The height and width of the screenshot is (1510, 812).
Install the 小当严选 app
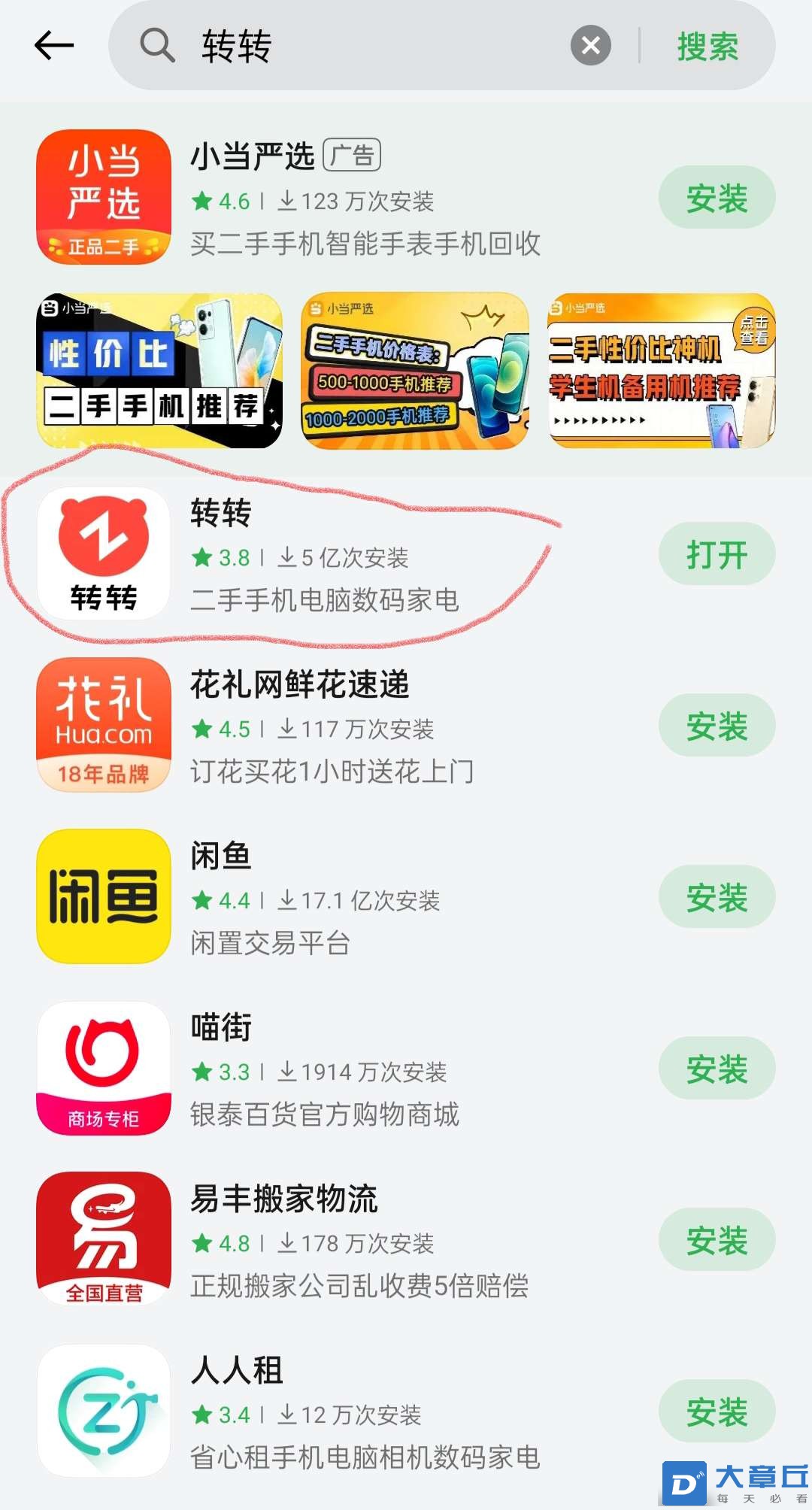coord(717,199)
